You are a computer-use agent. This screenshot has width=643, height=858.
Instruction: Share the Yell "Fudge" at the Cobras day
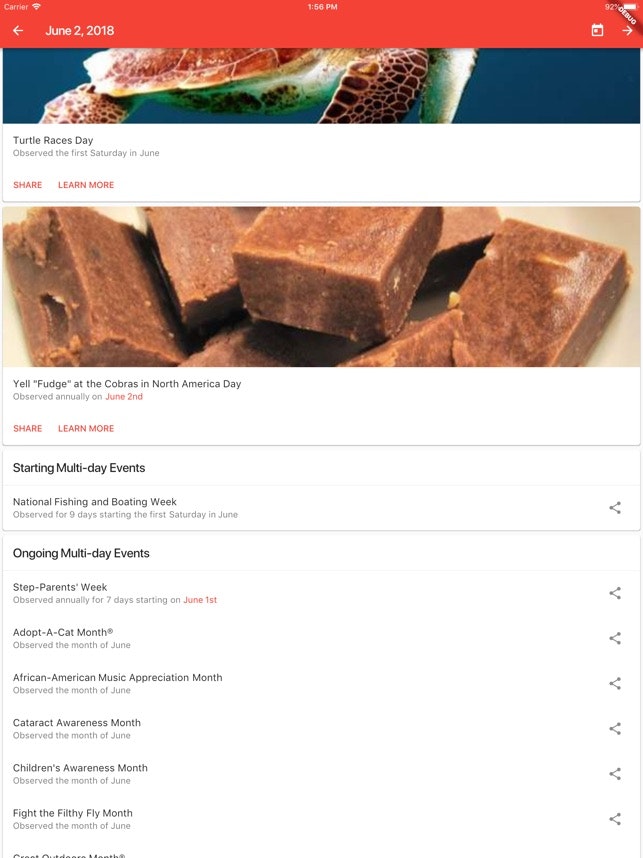tap(28, 428)
